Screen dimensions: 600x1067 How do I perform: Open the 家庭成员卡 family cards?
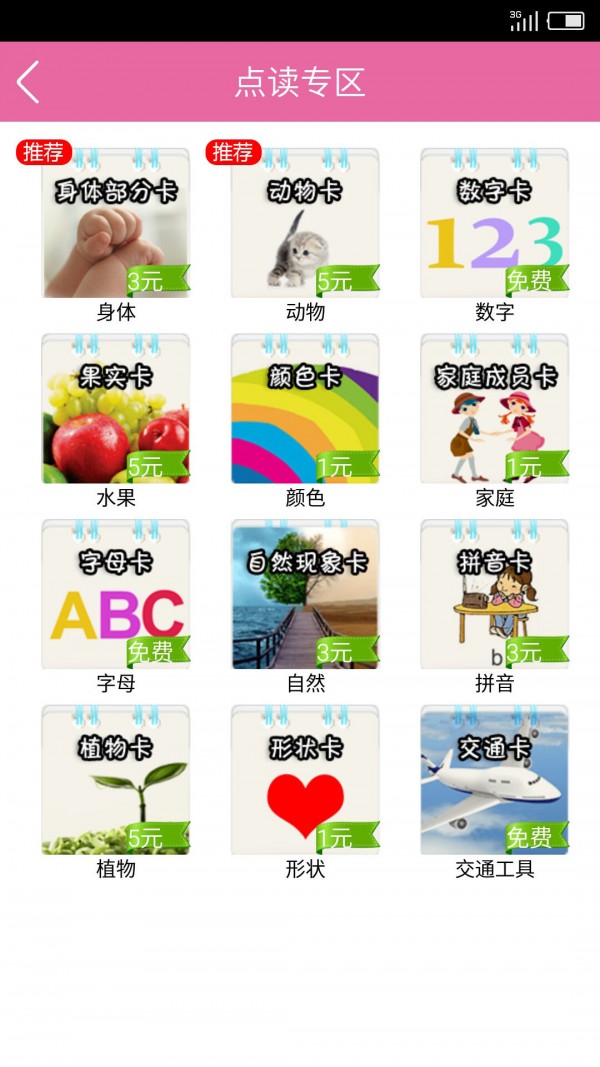494,410
